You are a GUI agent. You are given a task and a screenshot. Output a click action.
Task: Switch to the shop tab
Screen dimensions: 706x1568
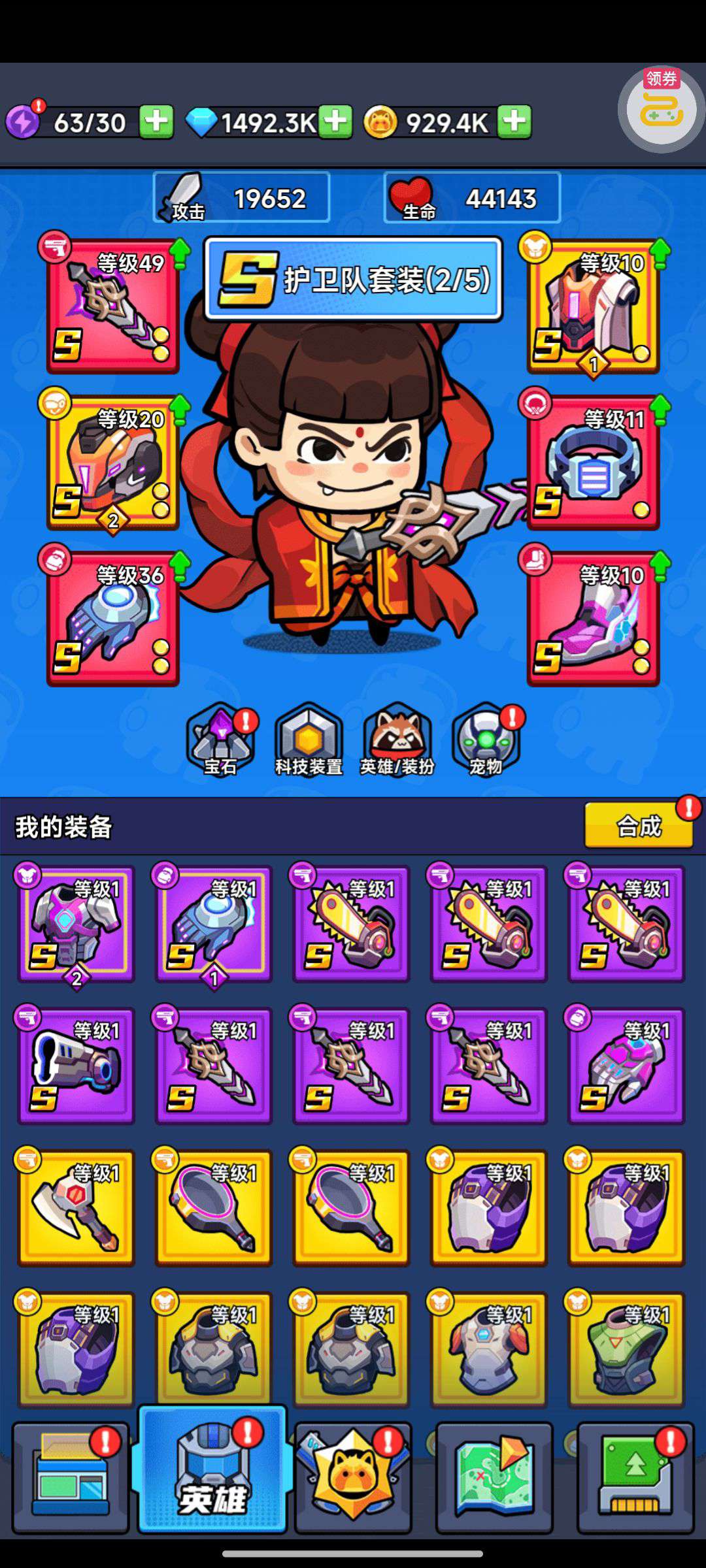[71, 1478]
